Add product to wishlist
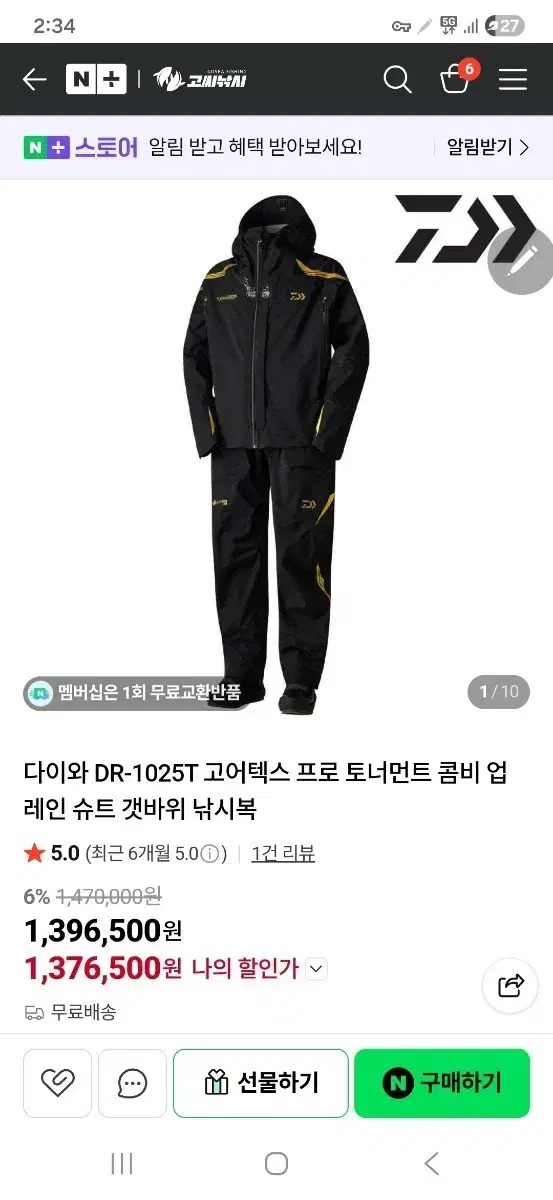The width and height of the screenshot is (553, 1200). click(x=57, y=1083)
